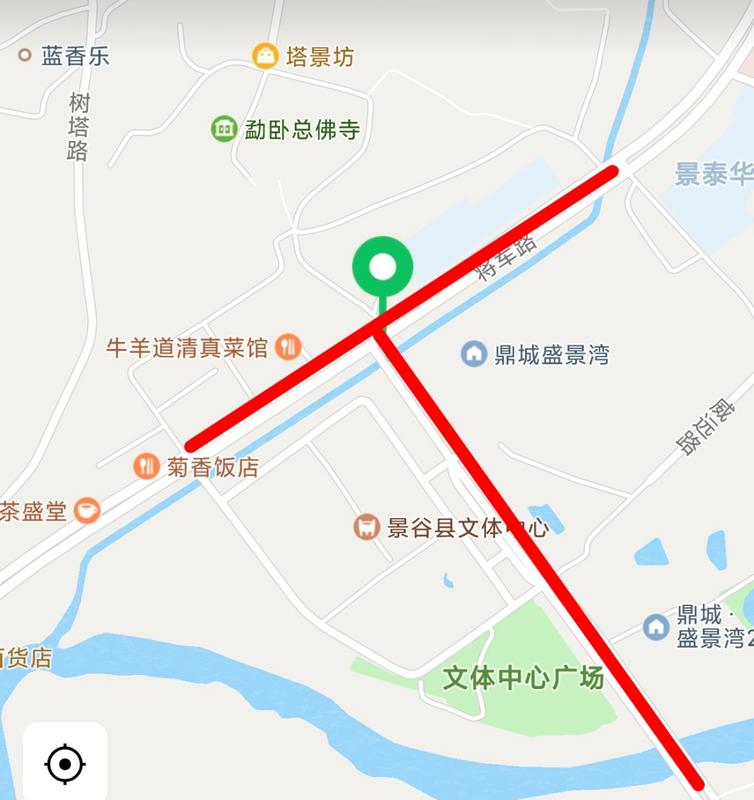
Task: Tap the 蓝香乐 shop icon
Action: [x=26, y=55]
